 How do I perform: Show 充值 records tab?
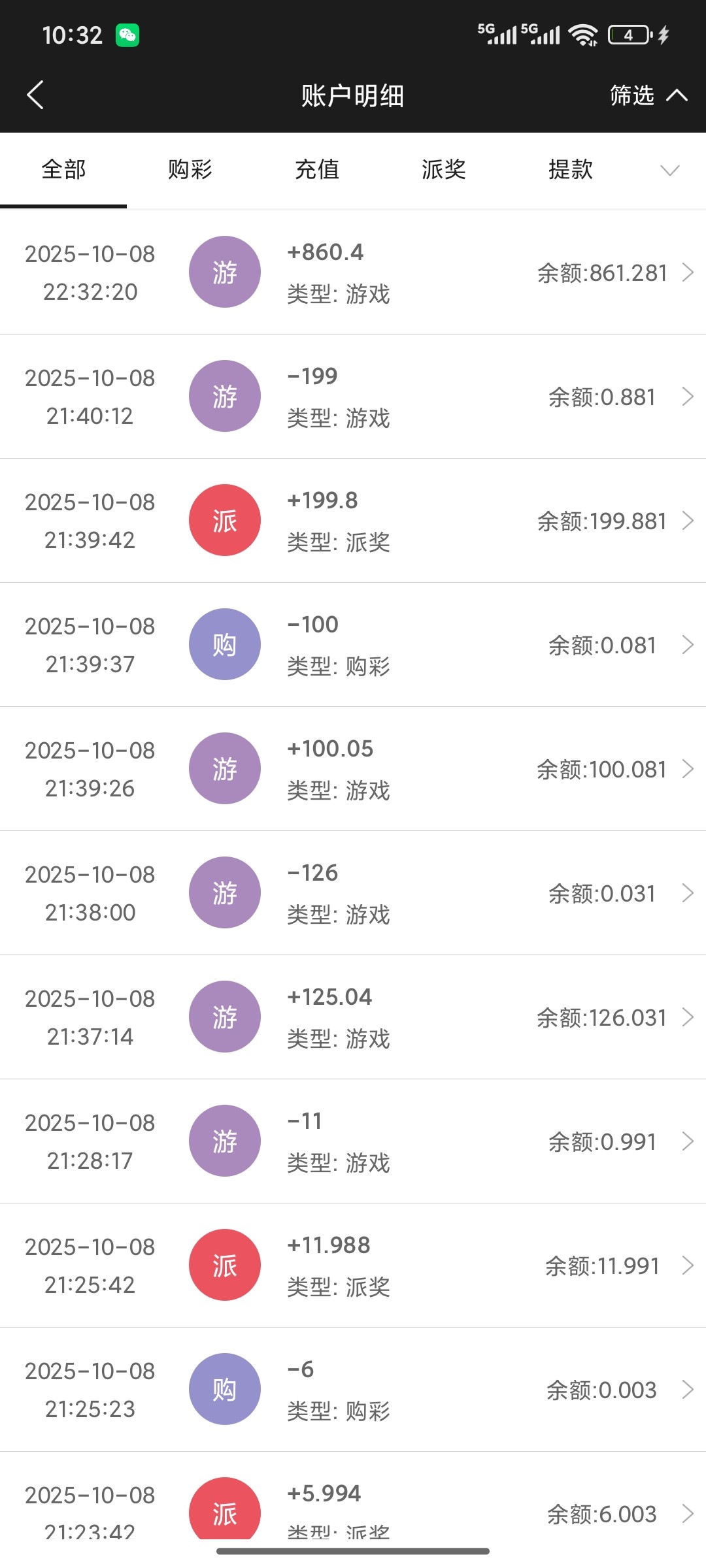coord(317,170)
